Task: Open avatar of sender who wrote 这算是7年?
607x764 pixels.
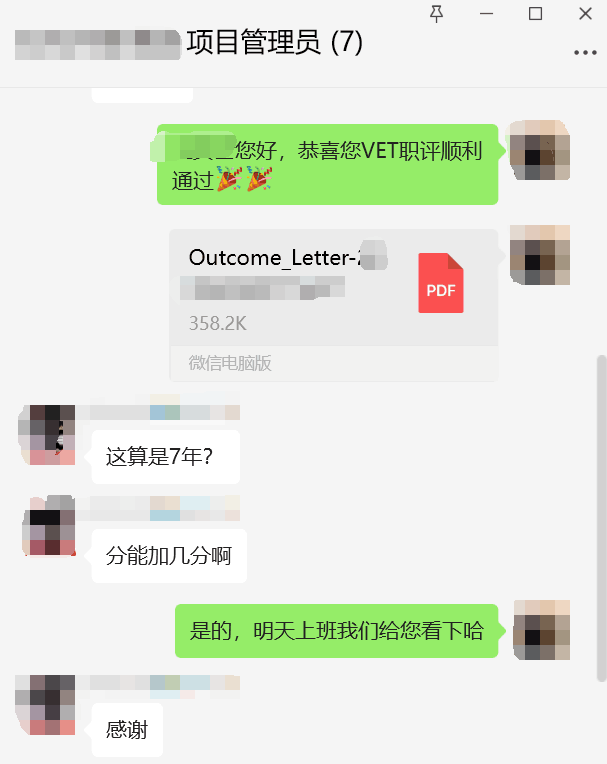Action: click(47, 435)
